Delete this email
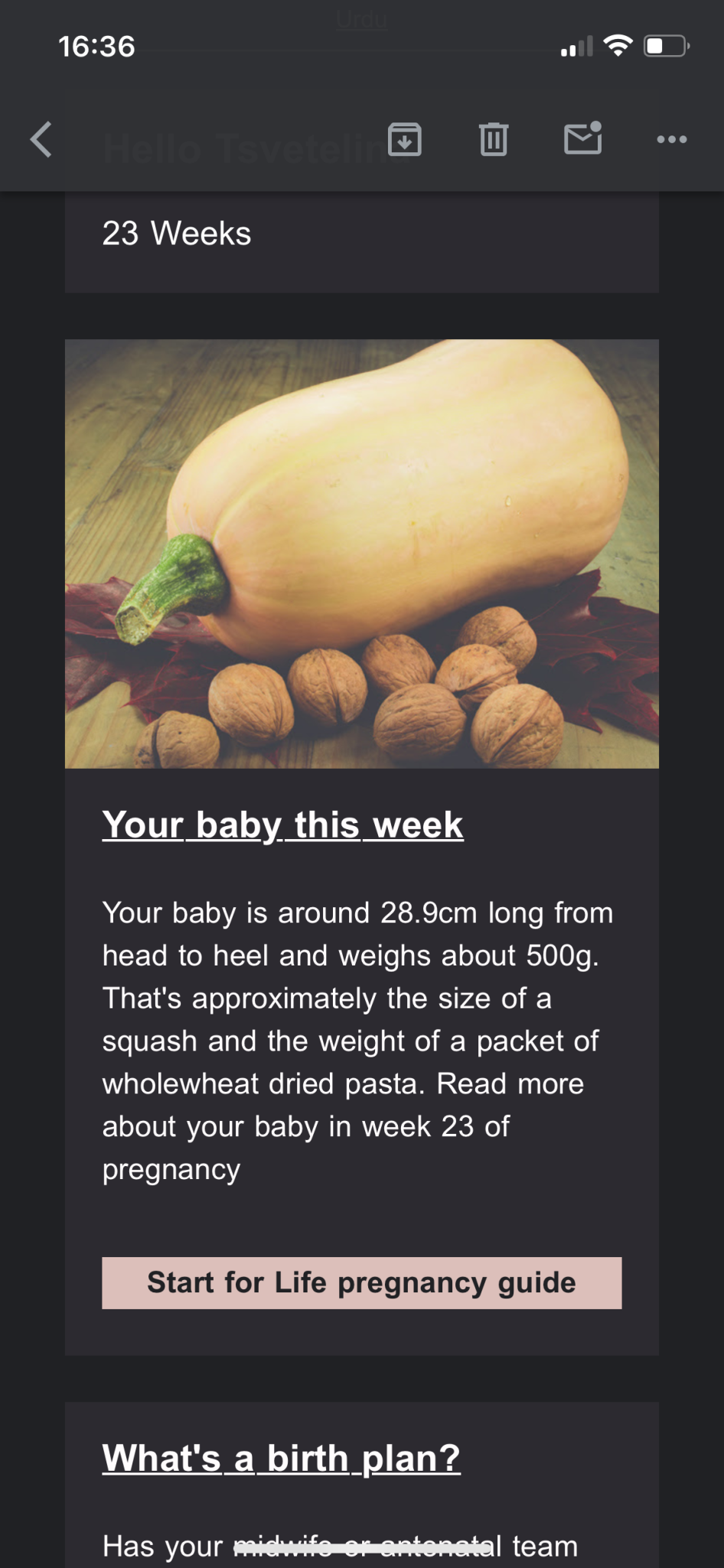Viewport: 724px width, 1568px height. [493, 139]
